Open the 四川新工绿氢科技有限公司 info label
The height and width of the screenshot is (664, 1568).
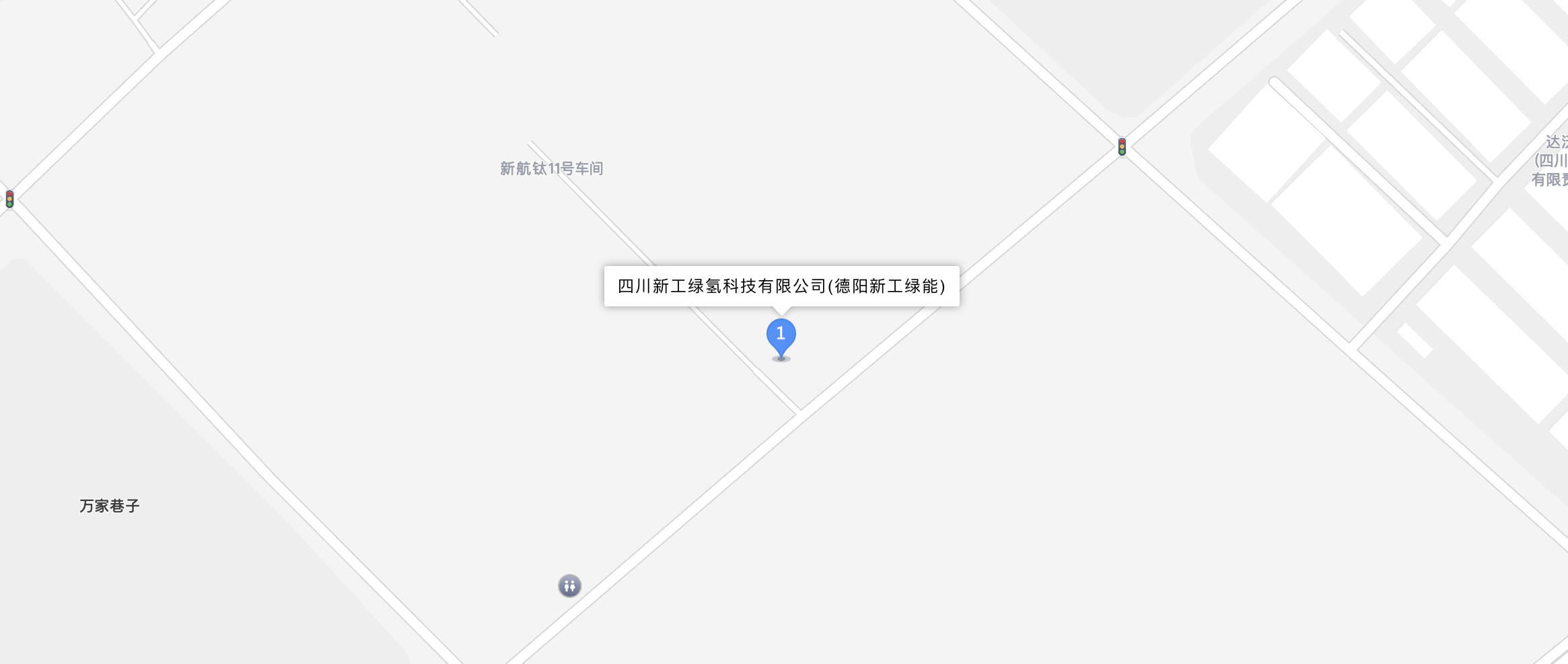[781, 286]
